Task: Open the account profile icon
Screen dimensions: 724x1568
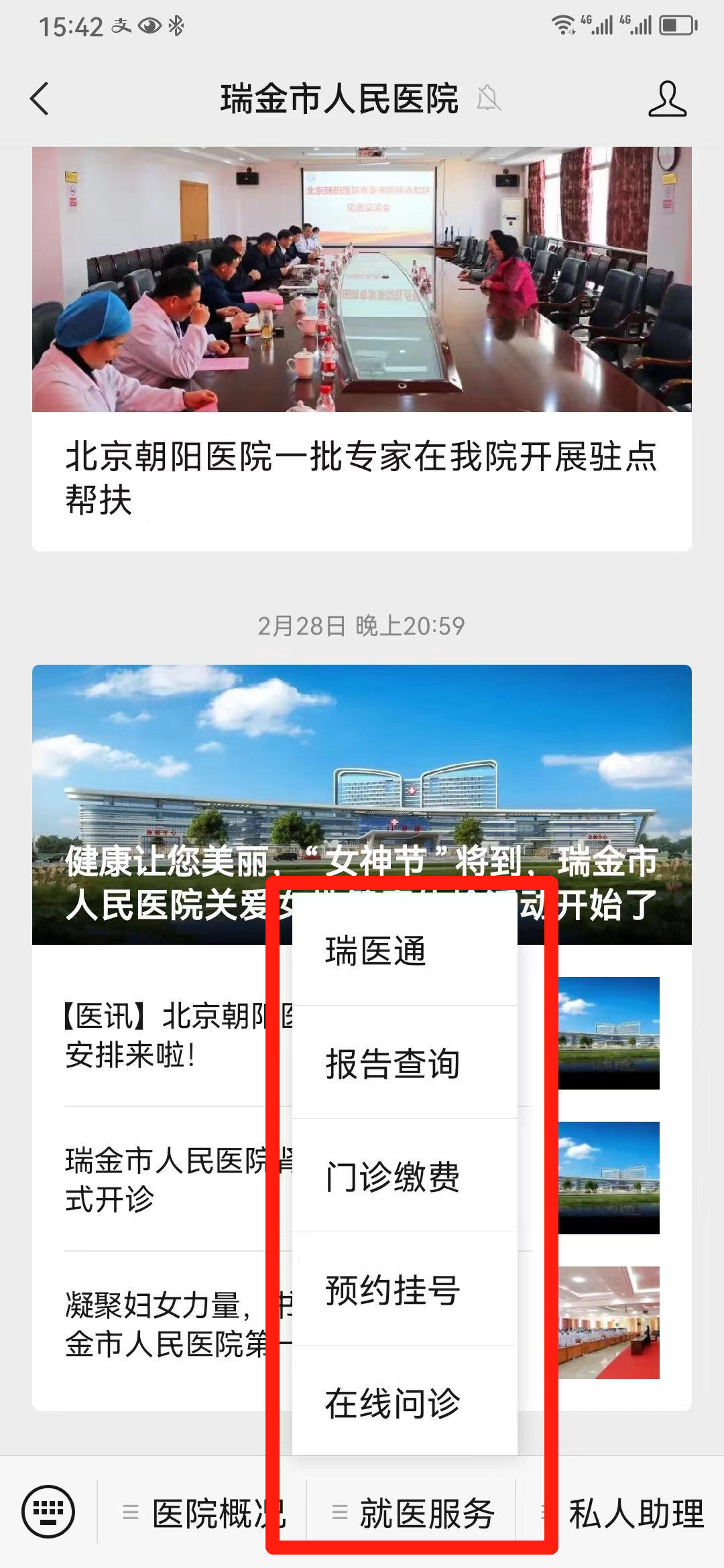Action: [667, 99]
